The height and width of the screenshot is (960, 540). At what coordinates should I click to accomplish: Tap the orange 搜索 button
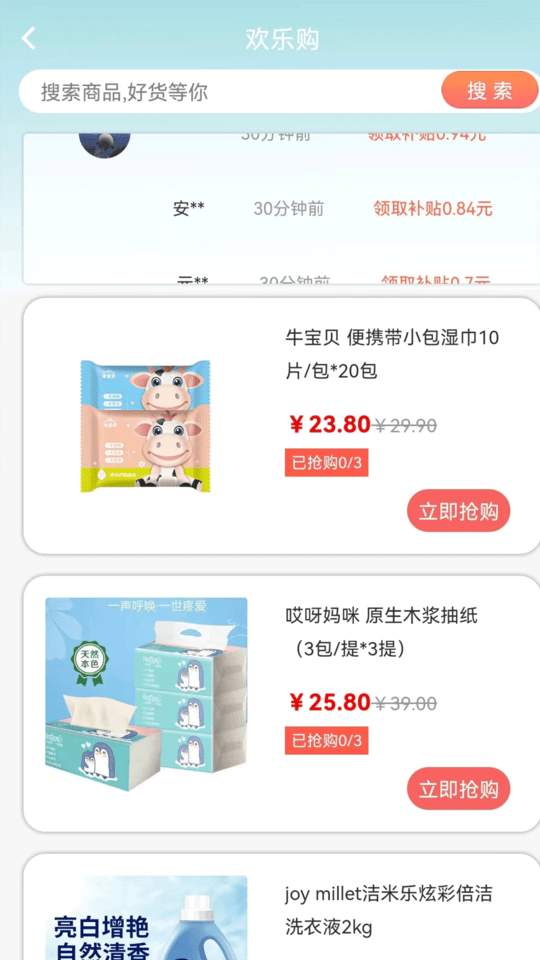coord(490,91)
